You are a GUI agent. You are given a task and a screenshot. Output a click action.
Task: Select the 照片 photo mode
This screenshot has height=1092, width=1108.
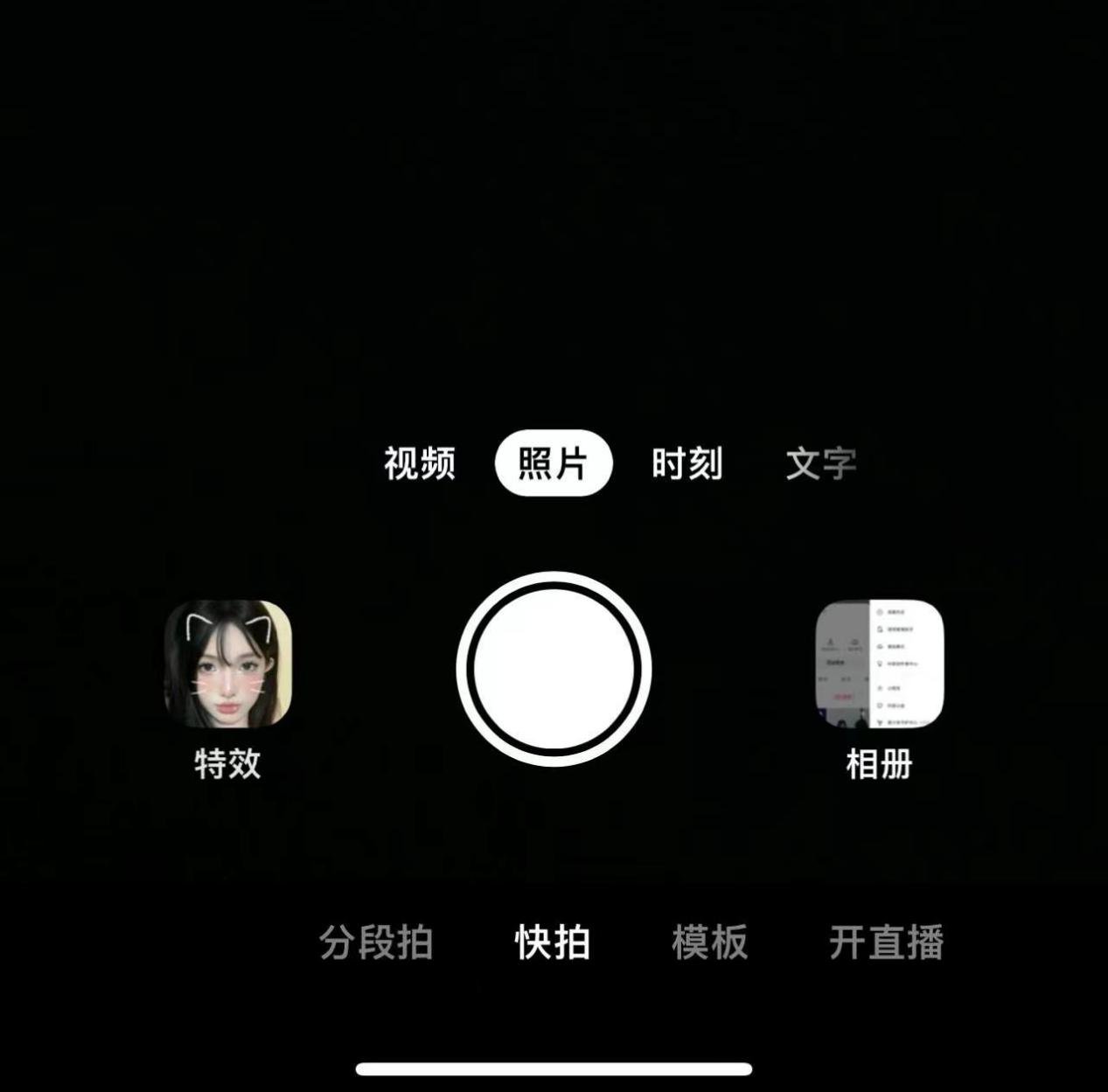coord(554,463)
